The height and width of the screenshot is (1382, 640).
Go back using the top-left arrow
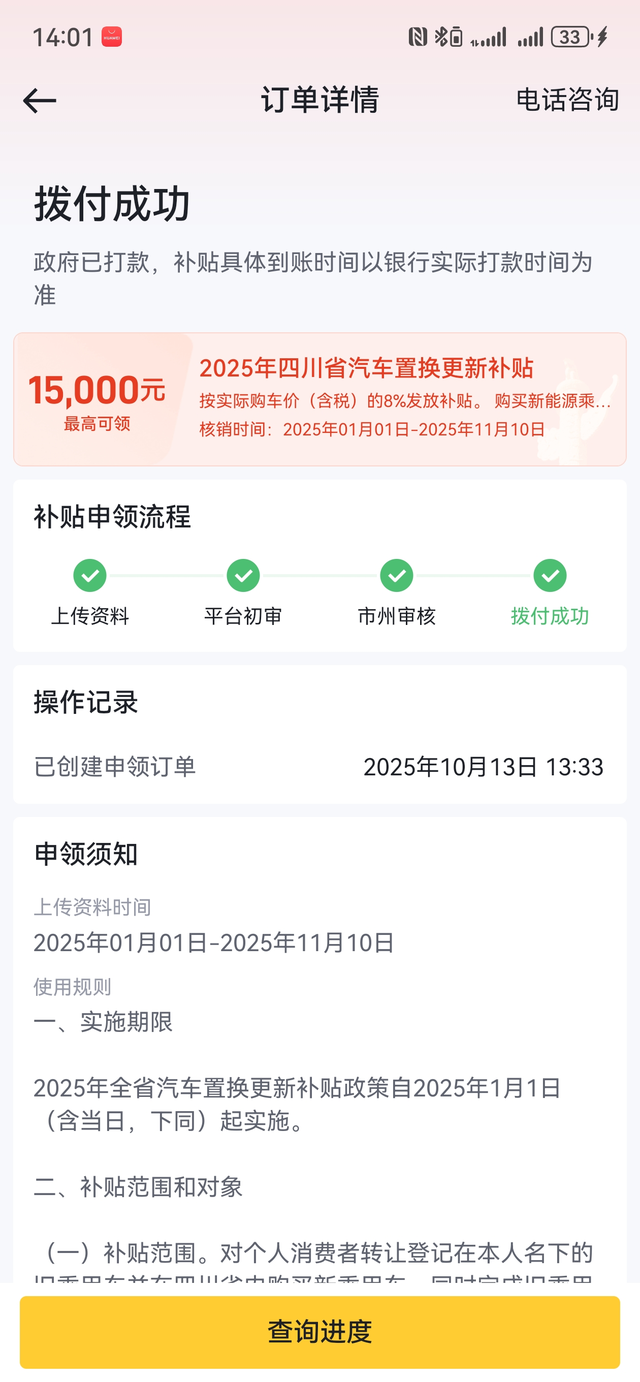(40, 100)
